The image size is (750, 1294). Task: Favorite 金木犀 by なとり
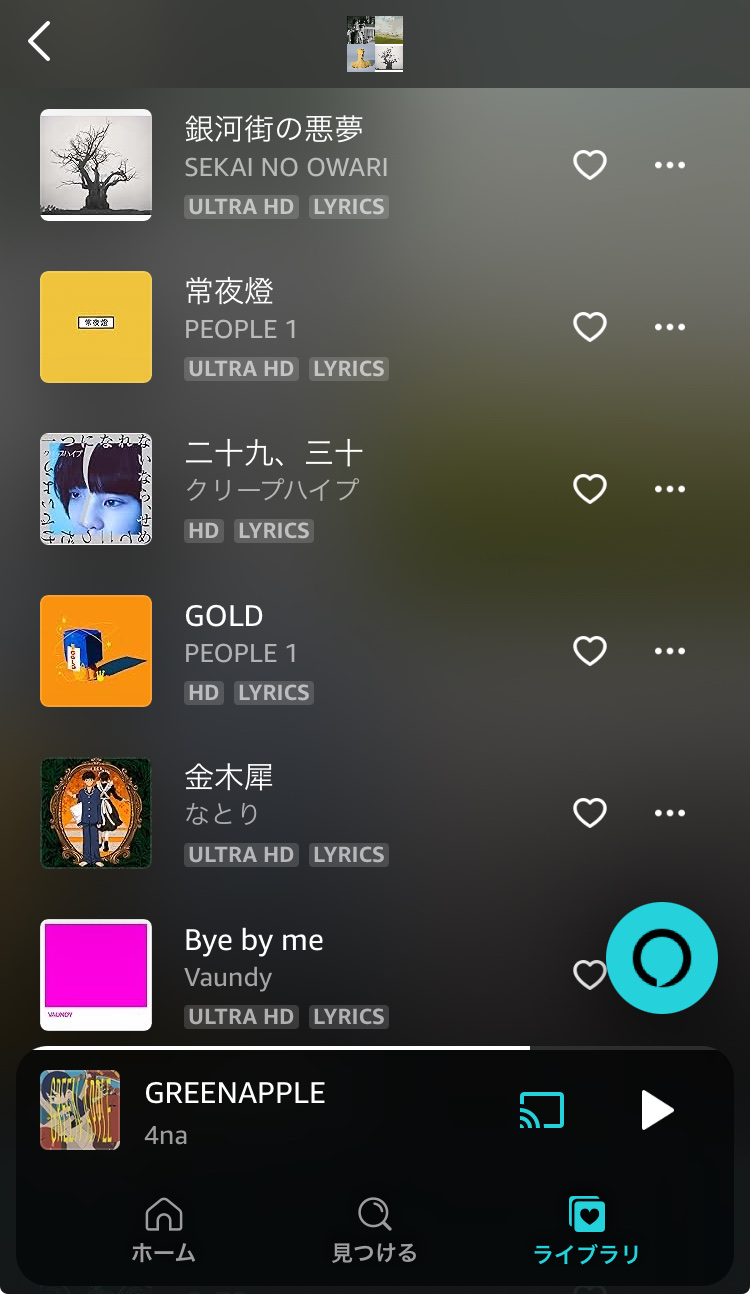click(x=589, y=812)
